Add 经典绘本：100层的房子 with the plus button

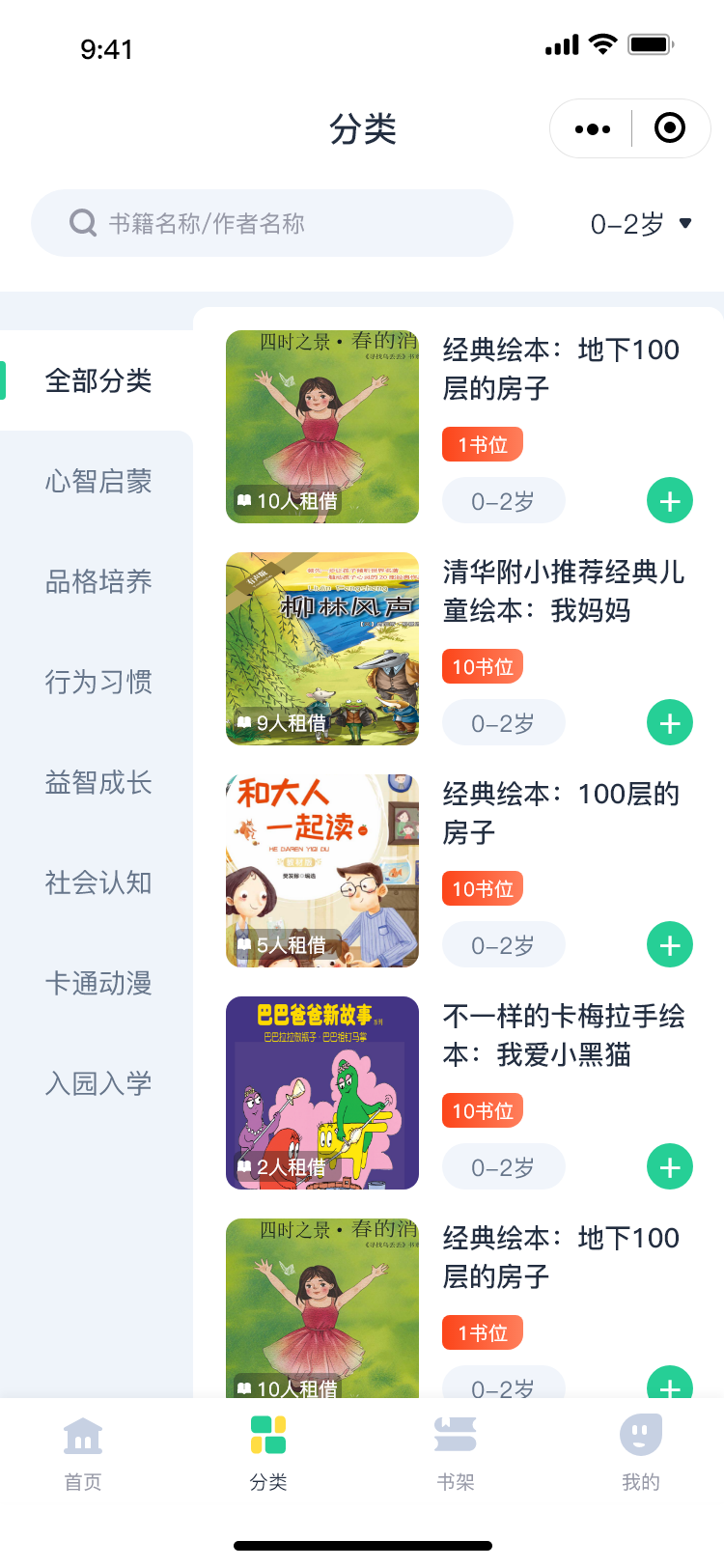tap(670, 945)
